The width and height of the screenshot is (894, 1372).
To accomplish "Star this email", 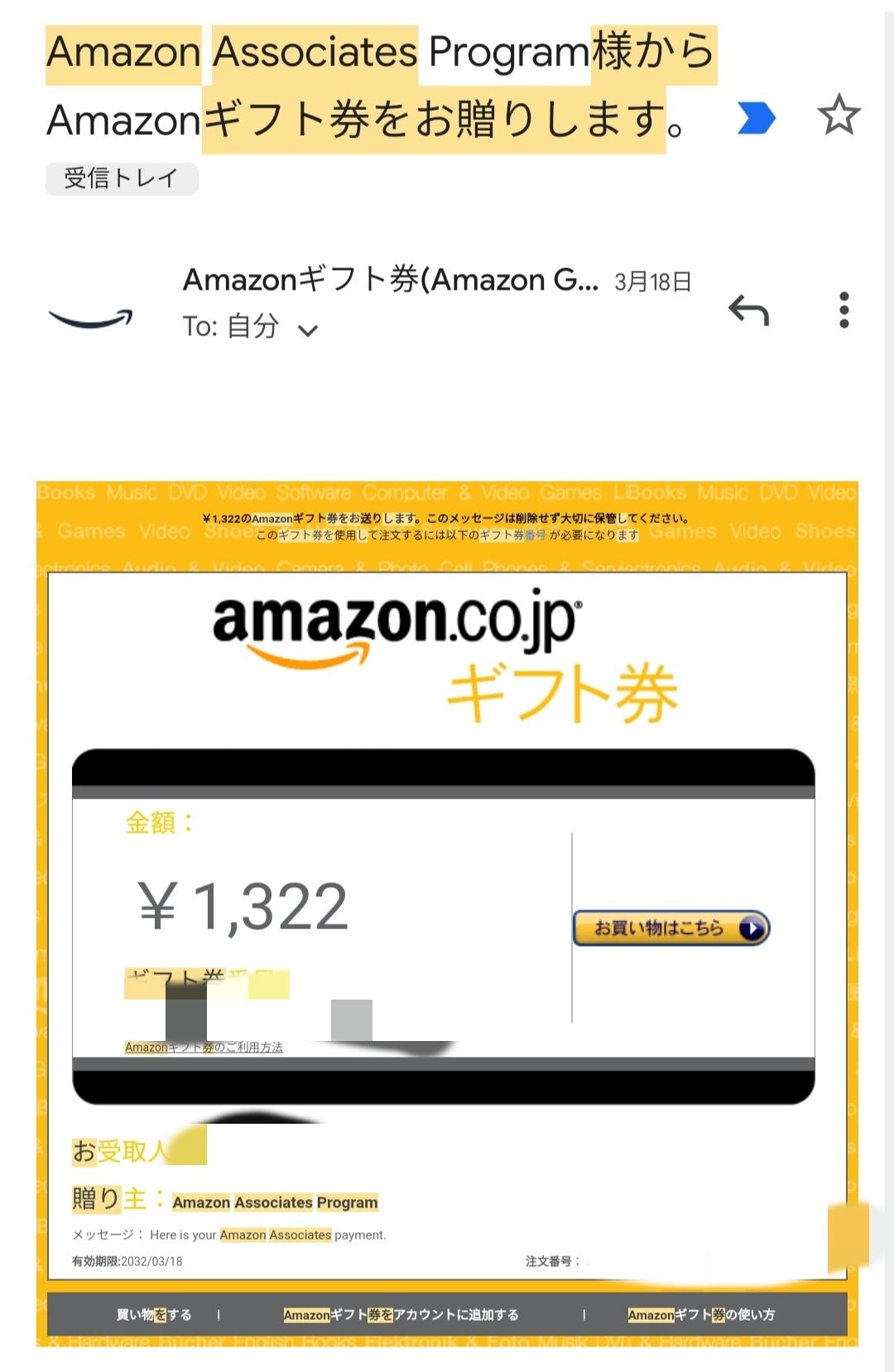I will coord(839,115).
